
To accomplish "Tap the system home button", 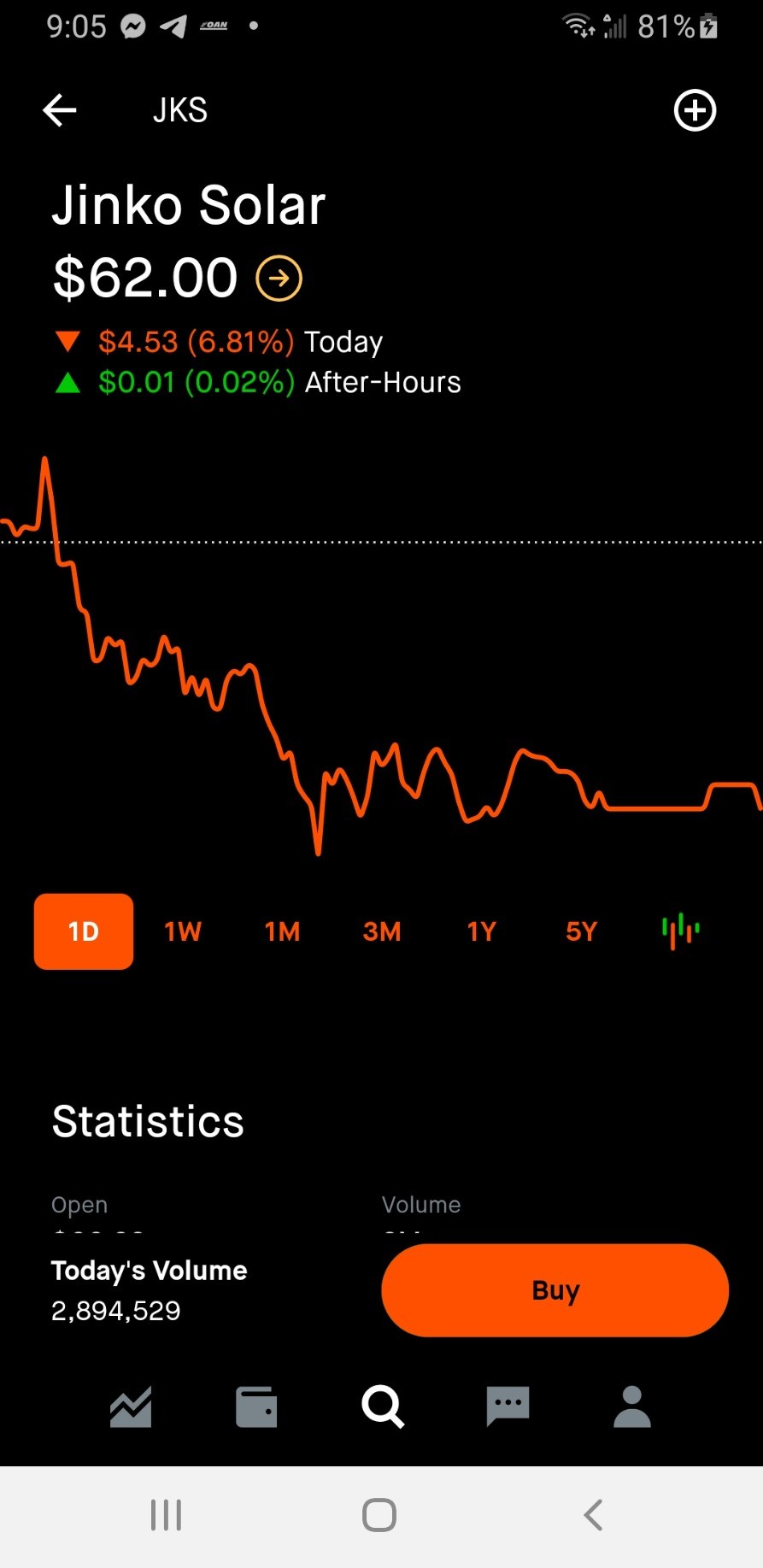I will point(379,1515).
